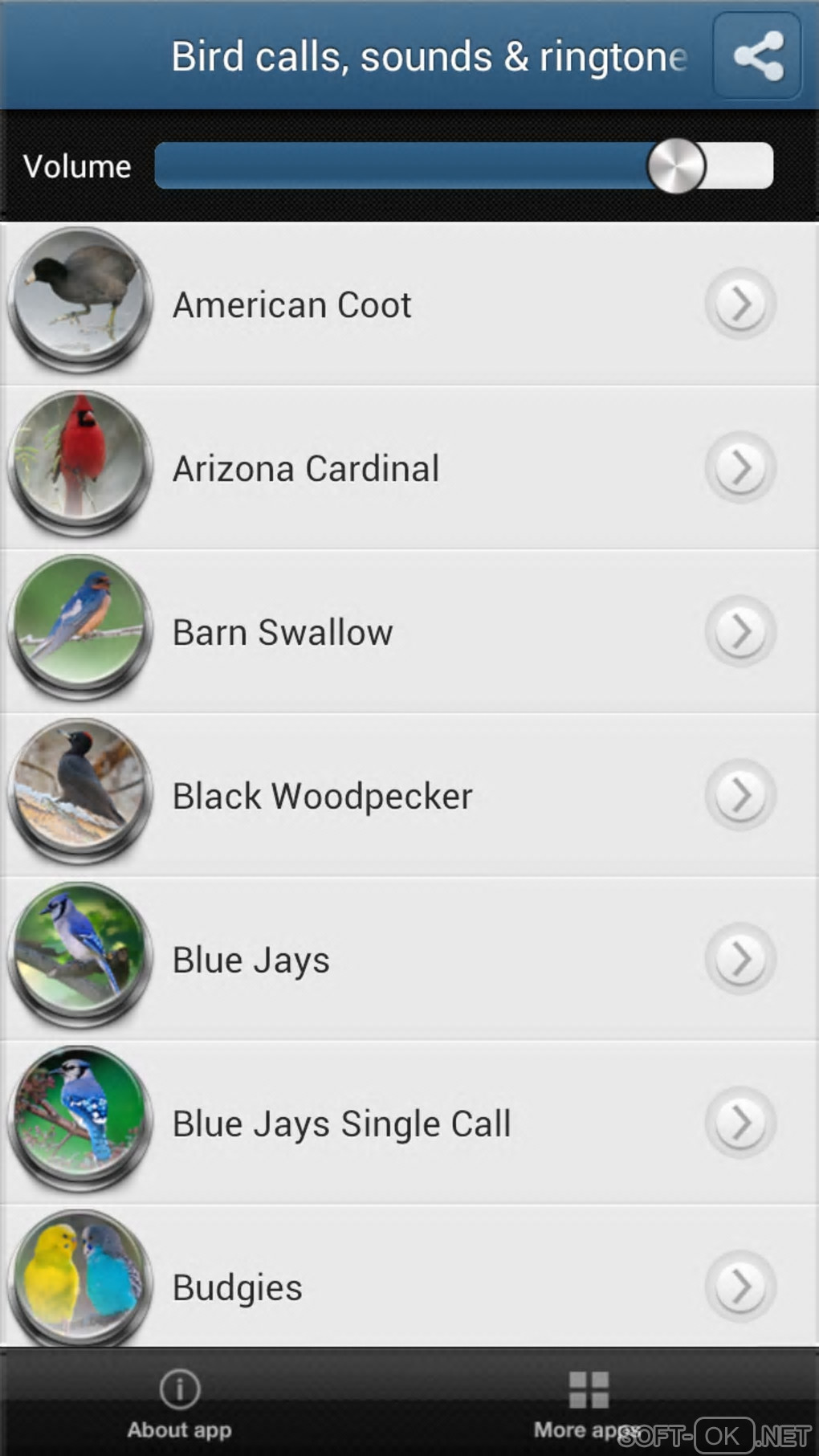Image resolution: width=819 pixels, height=1456 pixels.
Task: Open Arizona Cardinal options arrow
Action: pos(740,467)
